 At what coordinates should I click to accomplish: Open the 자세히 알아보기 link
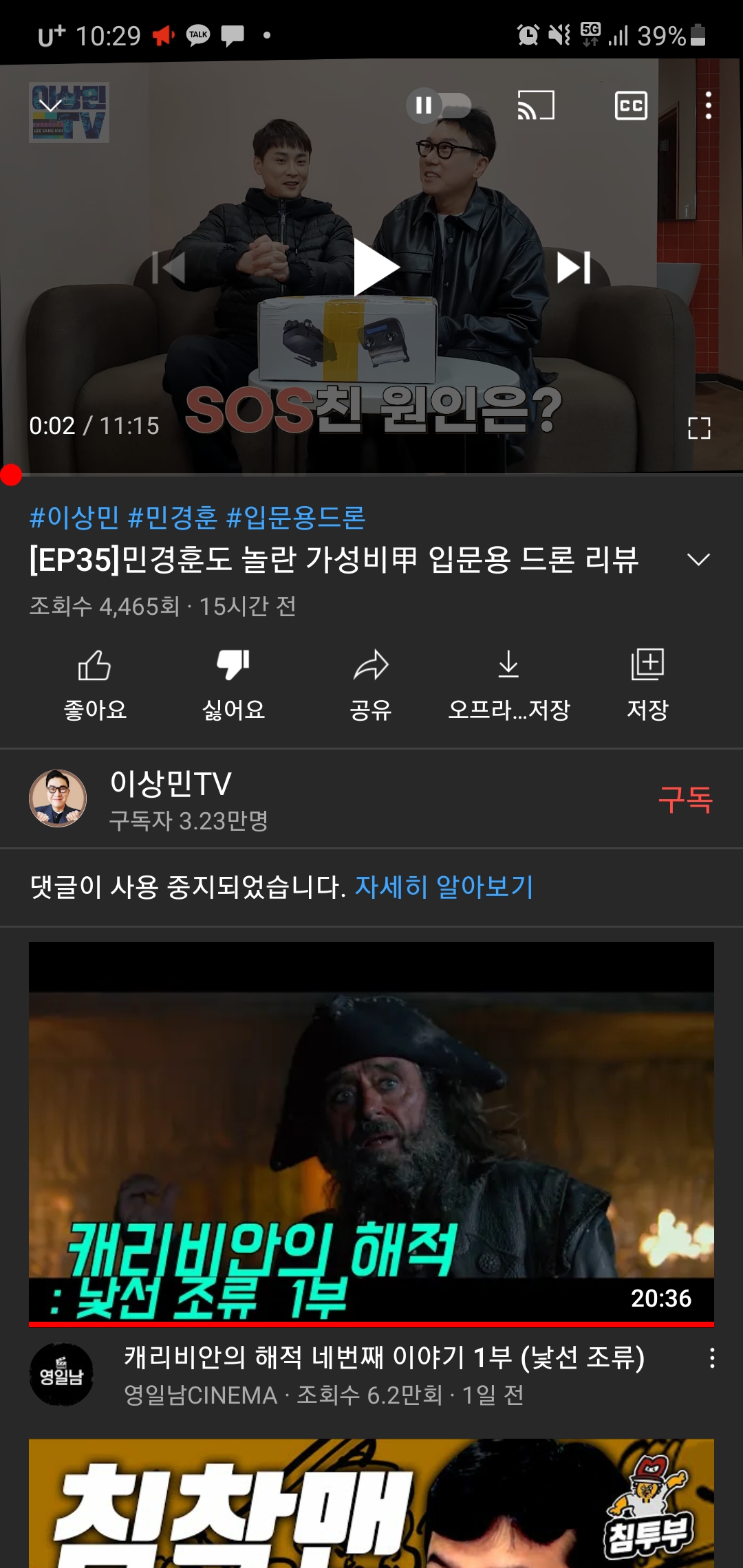coord(444,886)
